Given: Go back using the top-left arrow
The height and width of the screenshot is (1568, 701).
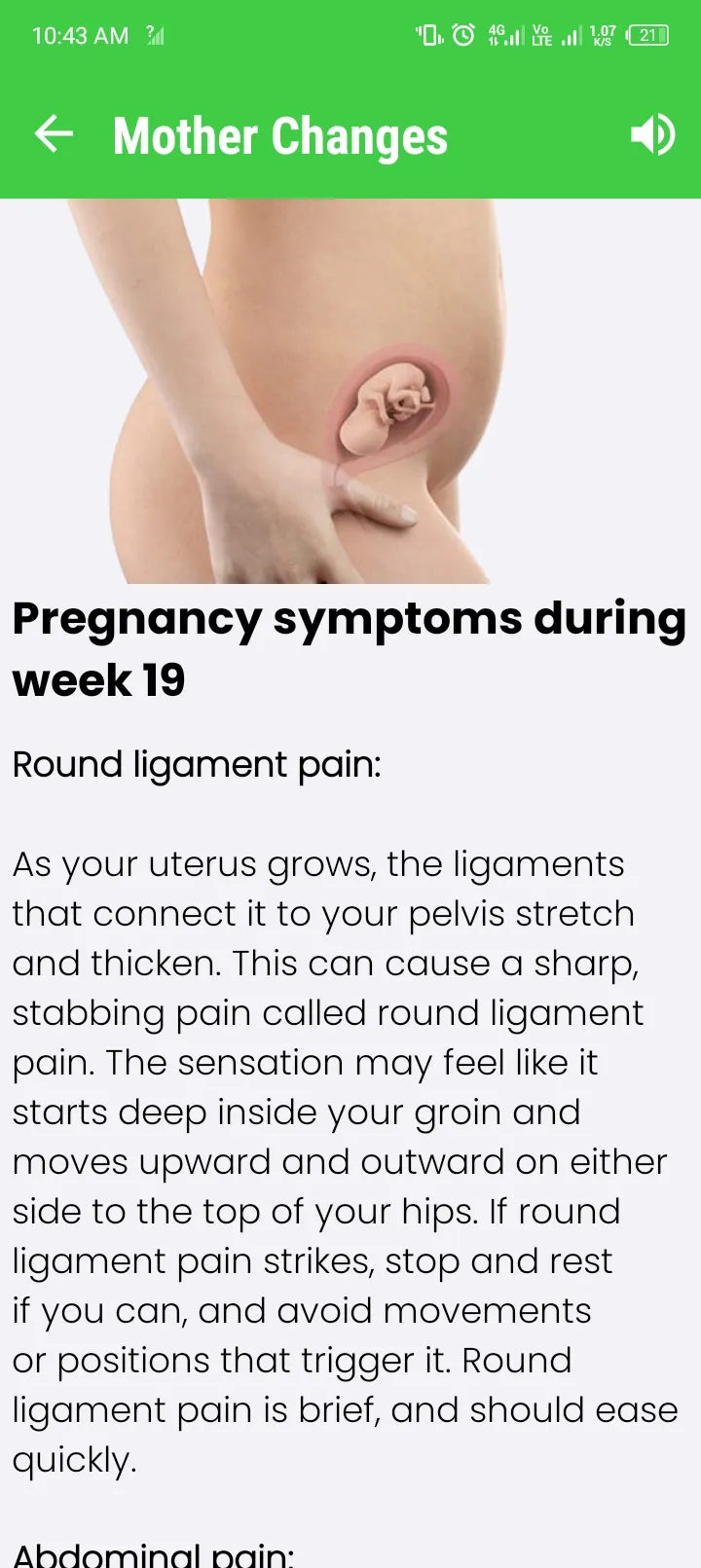Looking at the screenshot, I should coord(54,134).
